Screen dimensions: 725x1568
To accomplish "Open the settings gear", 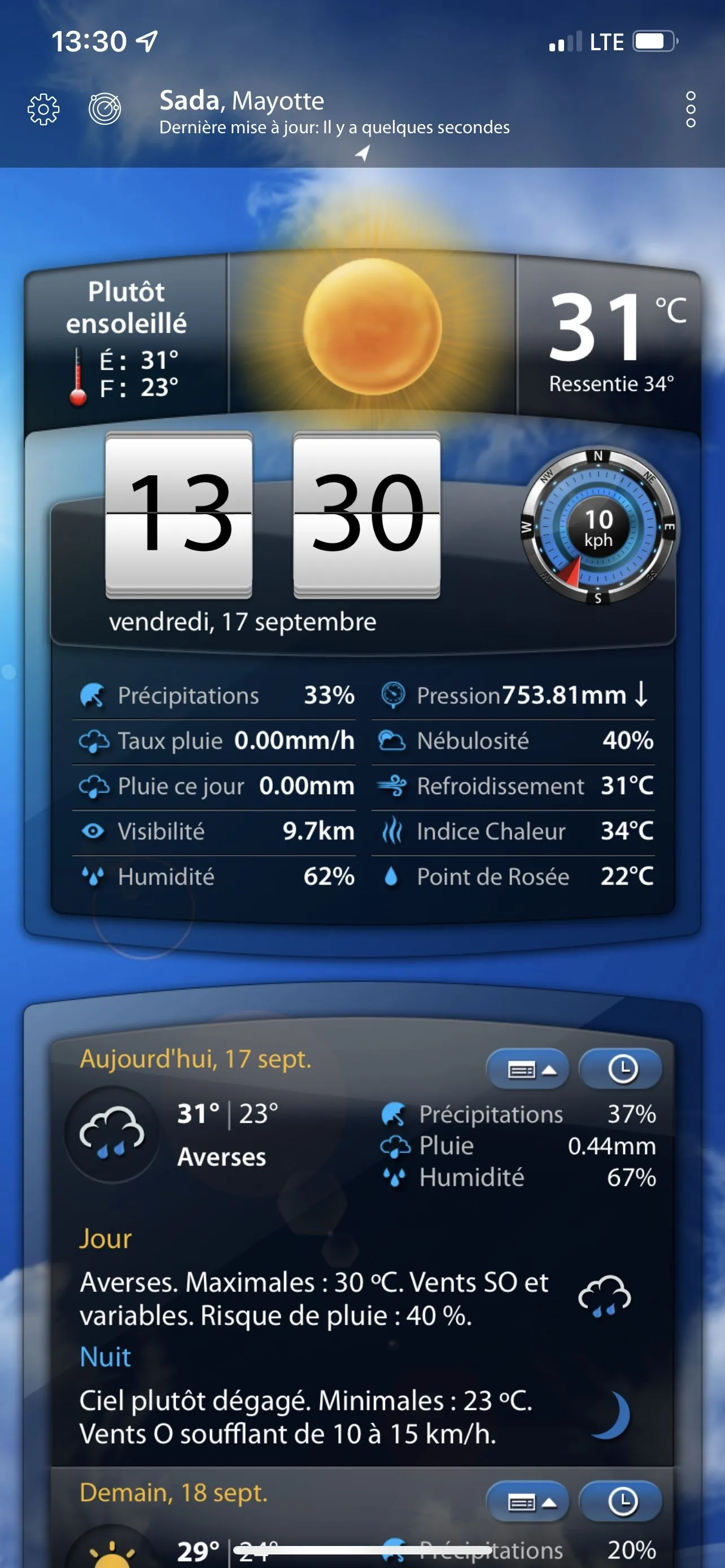I will point(43,110).
